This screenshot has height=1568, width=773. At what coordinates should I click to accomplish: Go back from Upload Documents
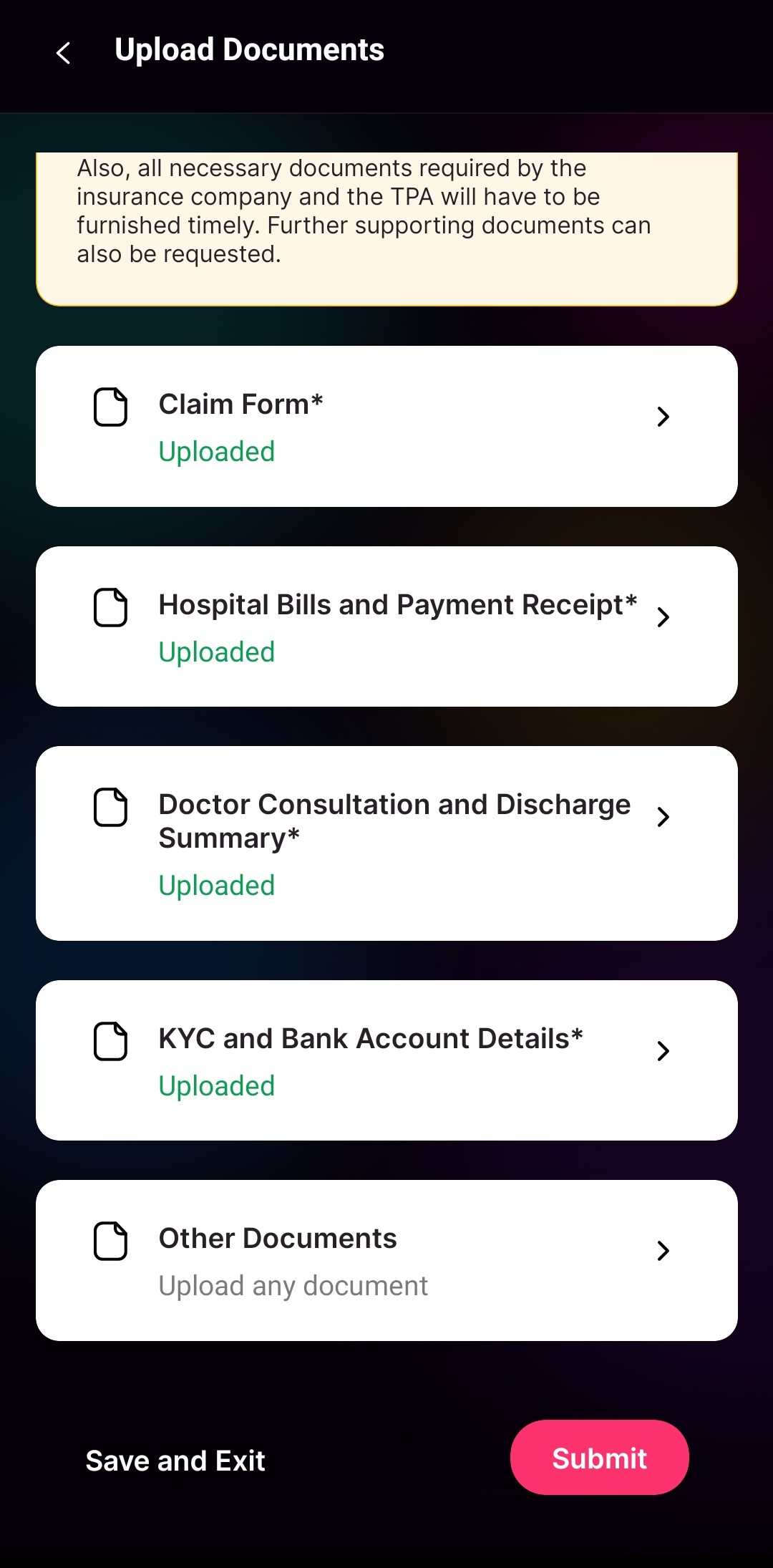[x=63, y=52]
